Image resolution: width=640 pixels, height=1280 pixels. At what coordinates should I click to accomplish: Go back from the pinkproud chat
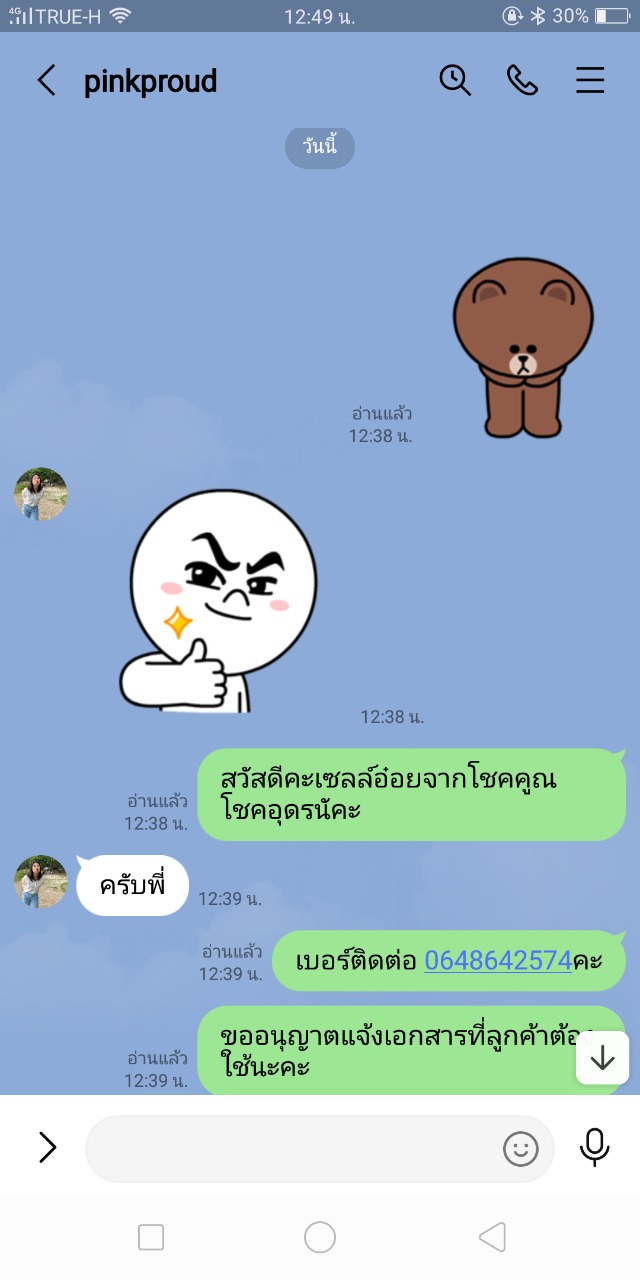tap(46, 81)
